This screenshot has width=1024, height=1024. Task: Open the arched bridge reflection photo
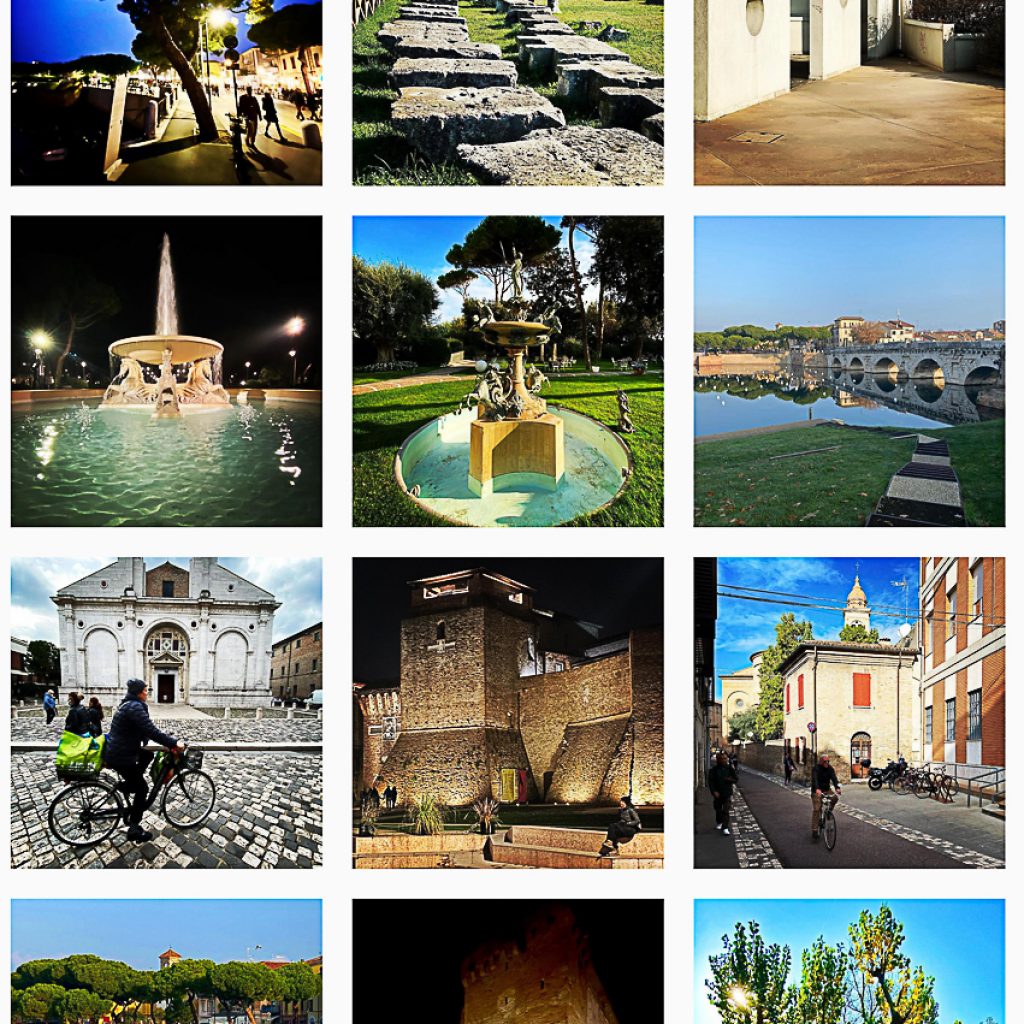(x=849, y=371)
